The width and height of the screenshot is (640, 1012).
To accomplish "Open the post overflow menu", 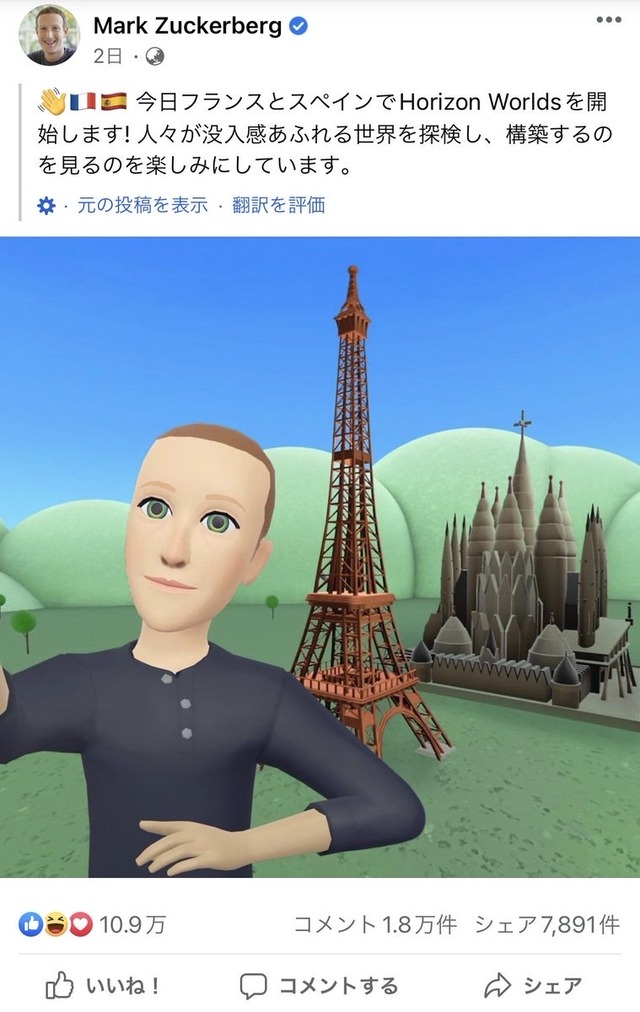I will pyautogui.click(x=606, y=20).
